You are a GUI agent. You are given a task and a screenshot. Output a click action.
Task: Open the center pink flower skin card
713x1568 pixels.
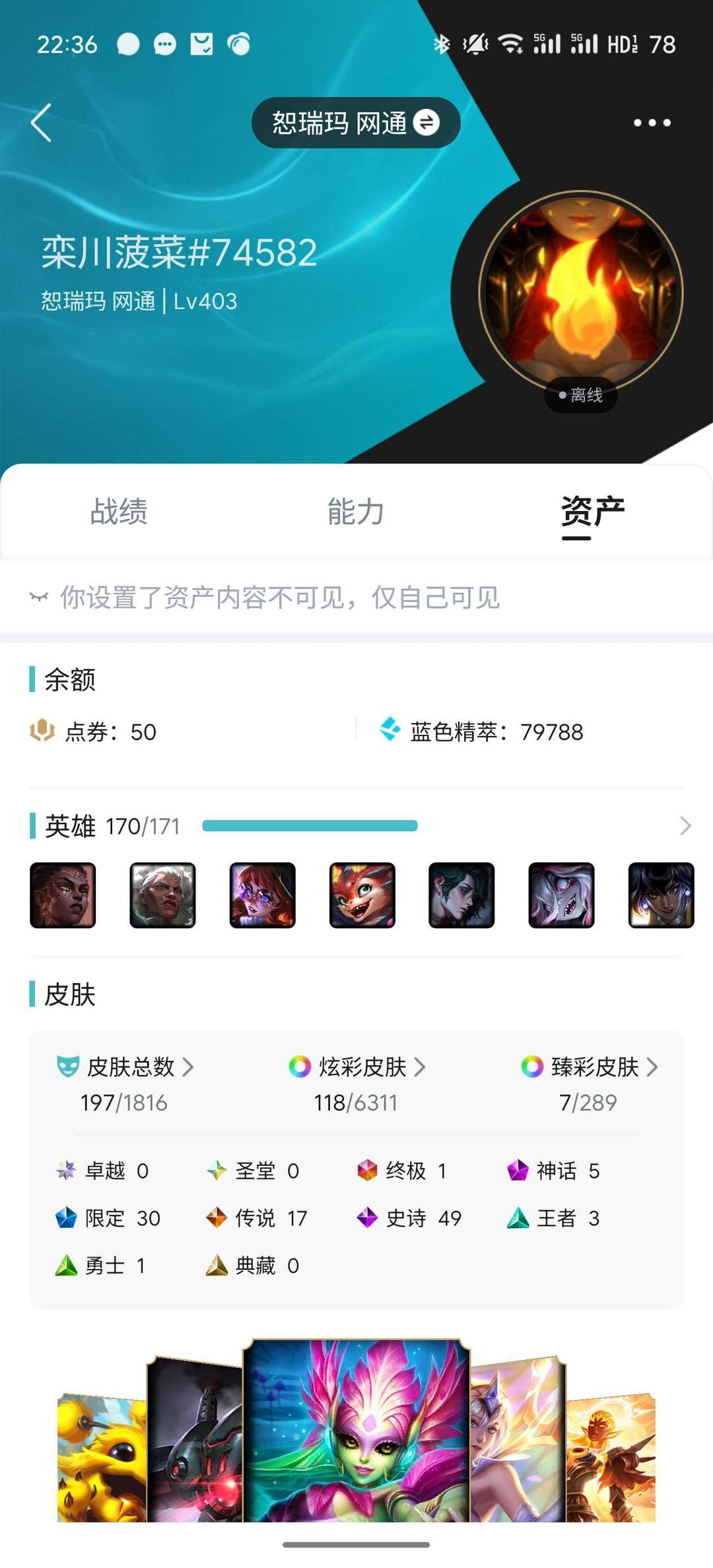(x=356, y=1431)
